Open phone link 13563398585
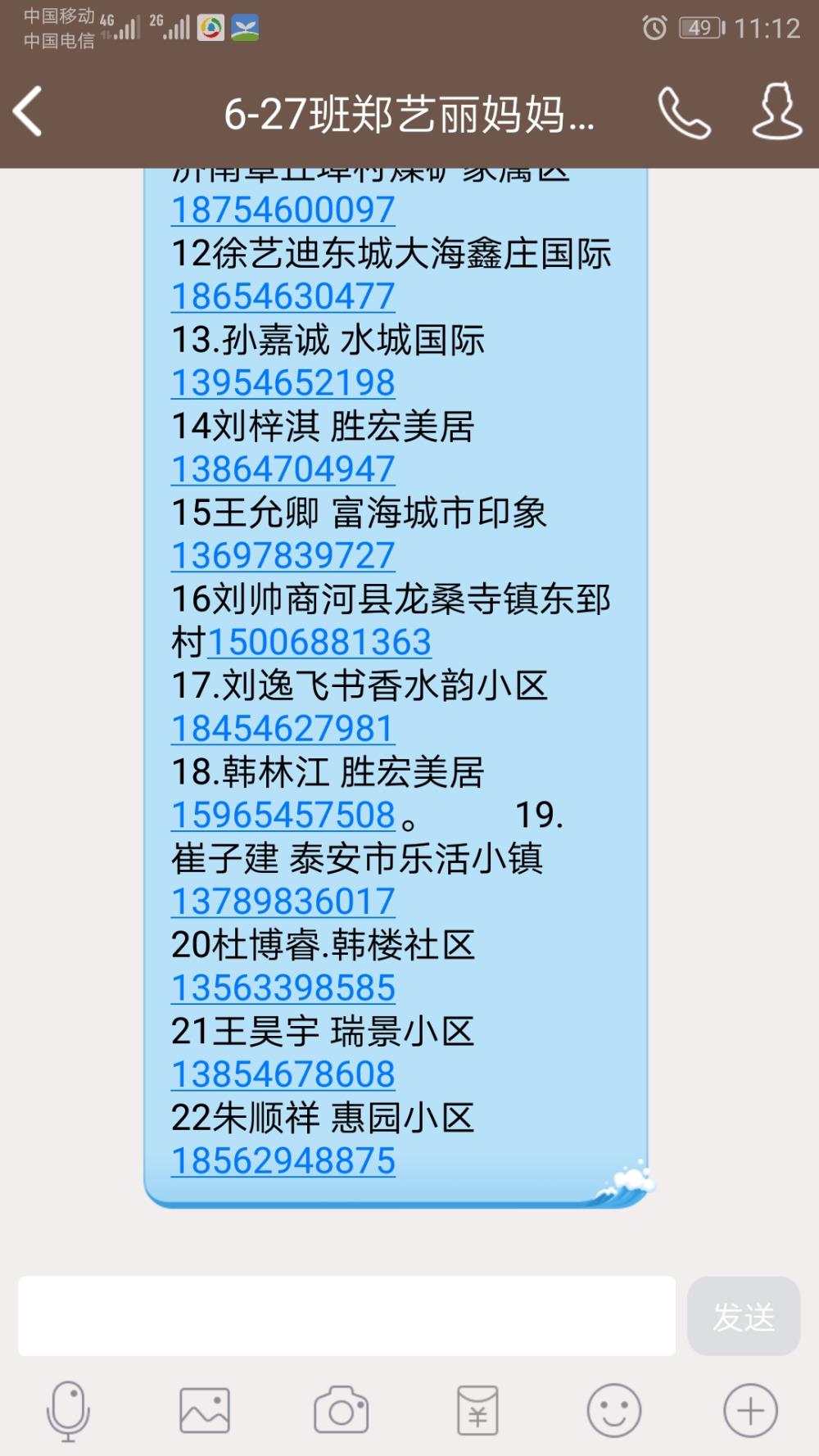The width and height of the screenshot is (819, 1456). (283, 988)
